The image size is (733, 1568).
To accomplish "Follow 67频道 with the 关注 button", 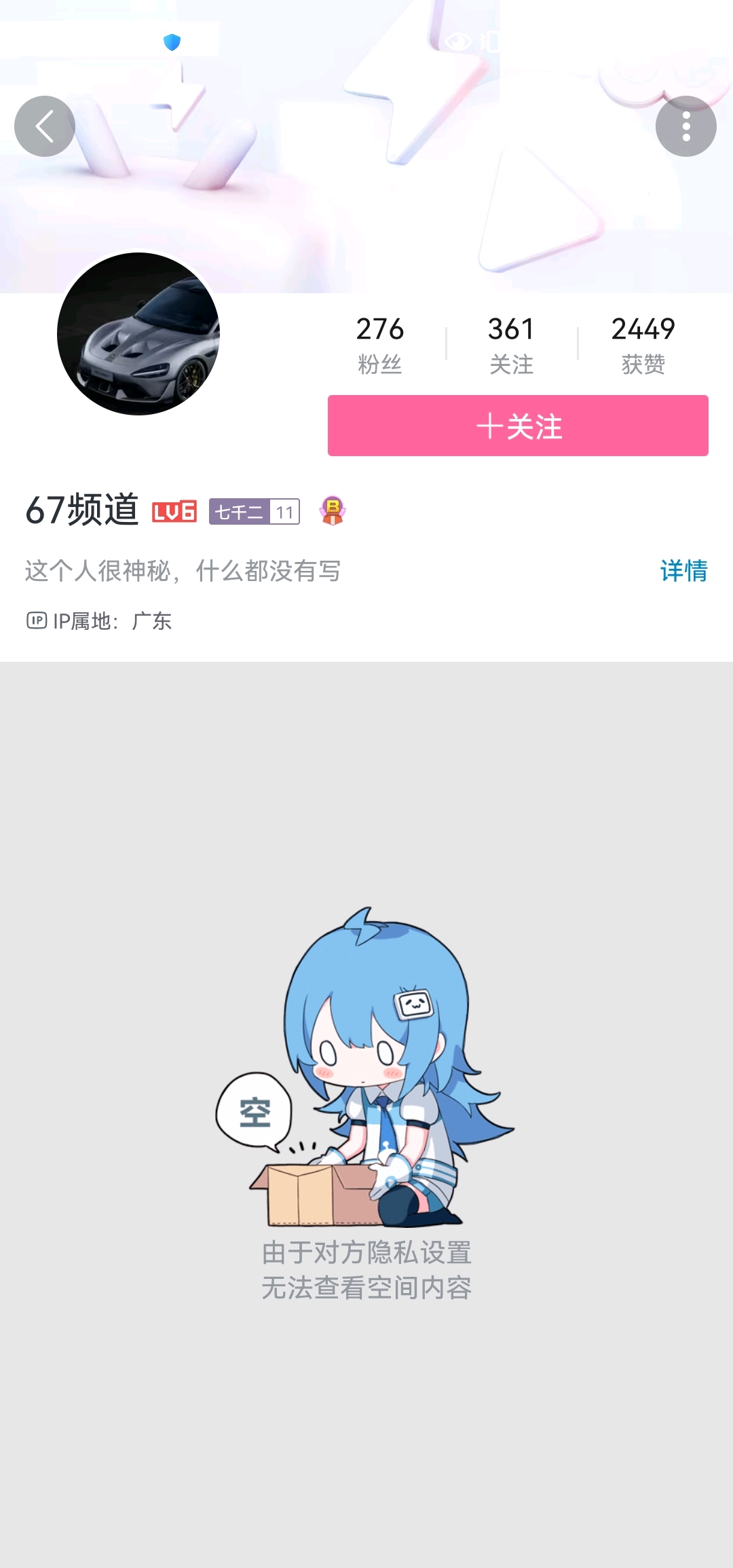I will click(x=518, y=426).
